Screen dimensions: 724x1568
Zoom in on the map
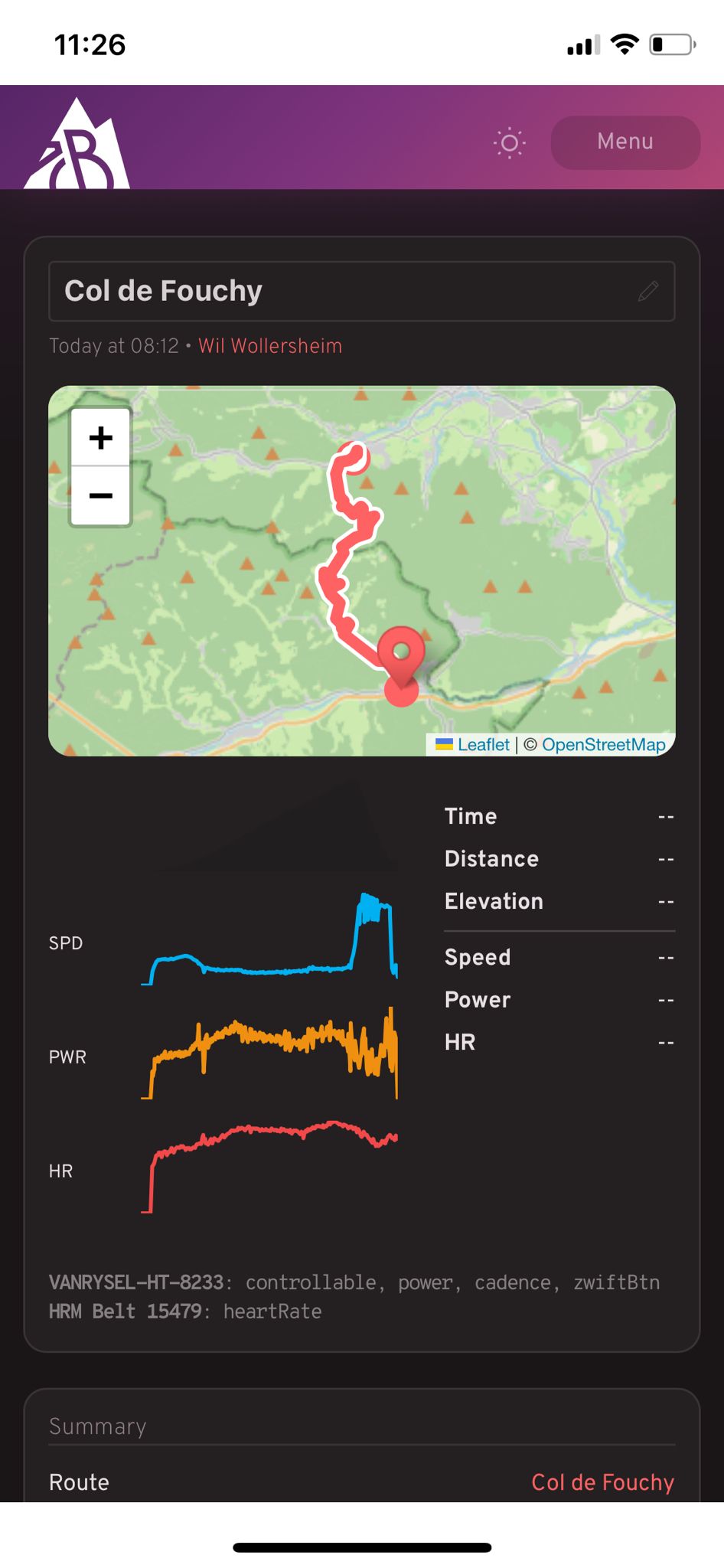pos(101,438)
